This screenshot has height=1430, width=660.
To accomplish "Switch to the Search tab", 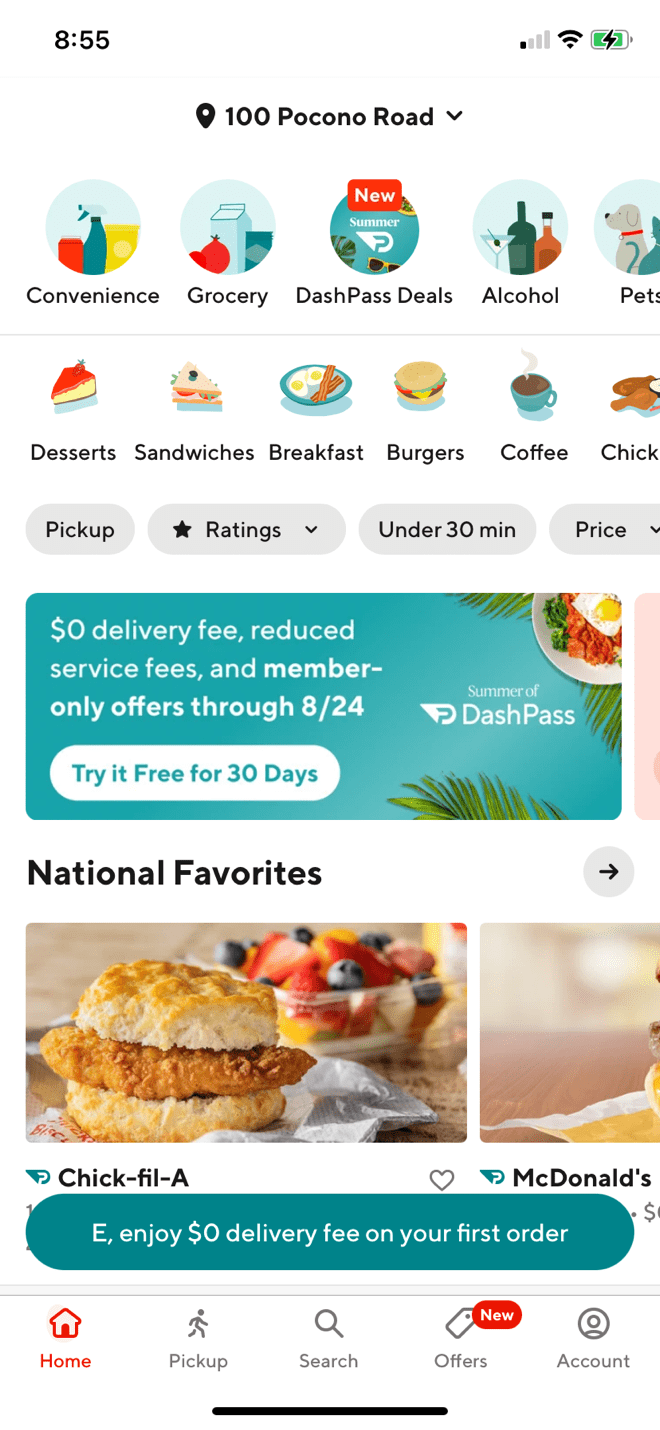I will pos(328,1340).
